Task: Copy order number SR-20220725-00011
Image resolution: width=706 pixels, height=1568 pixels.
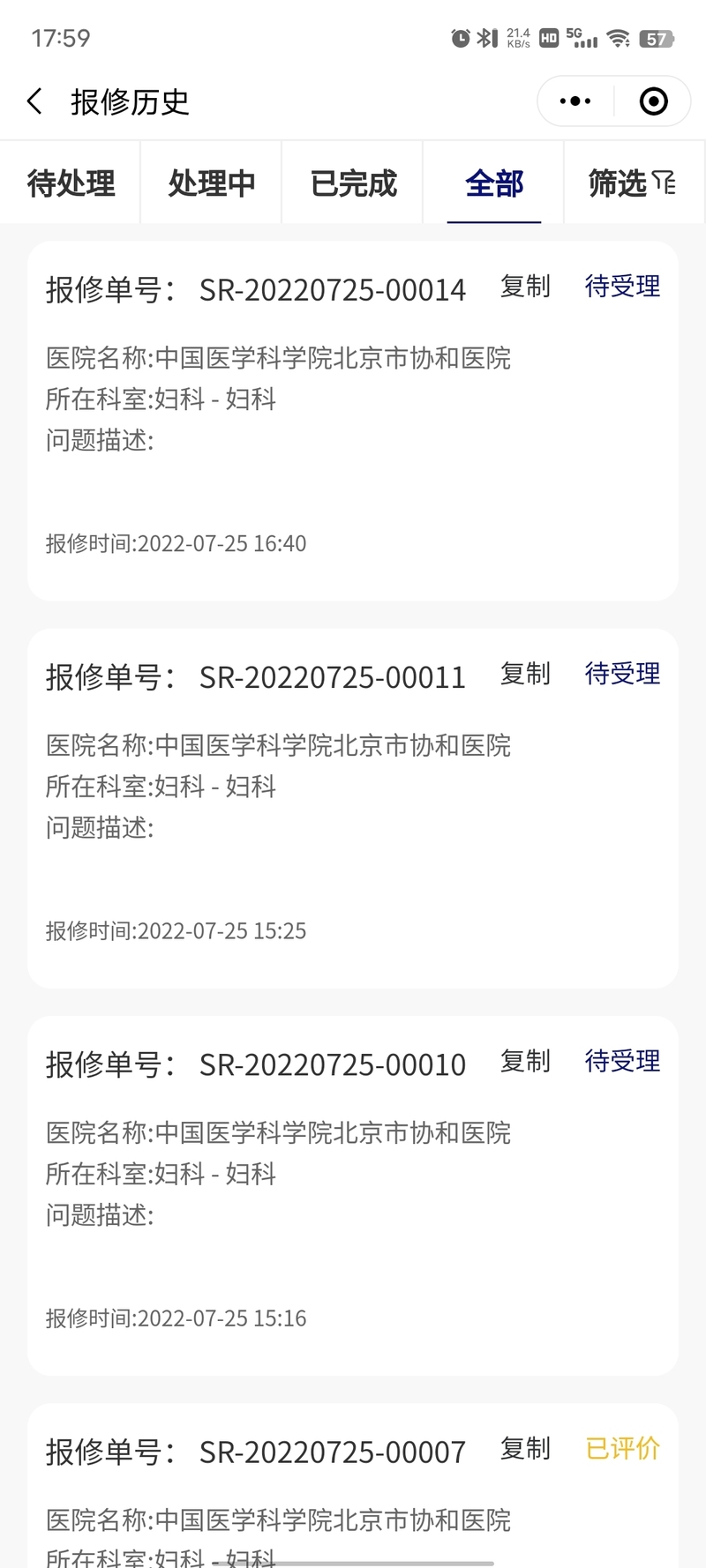Action: (525, 674)
